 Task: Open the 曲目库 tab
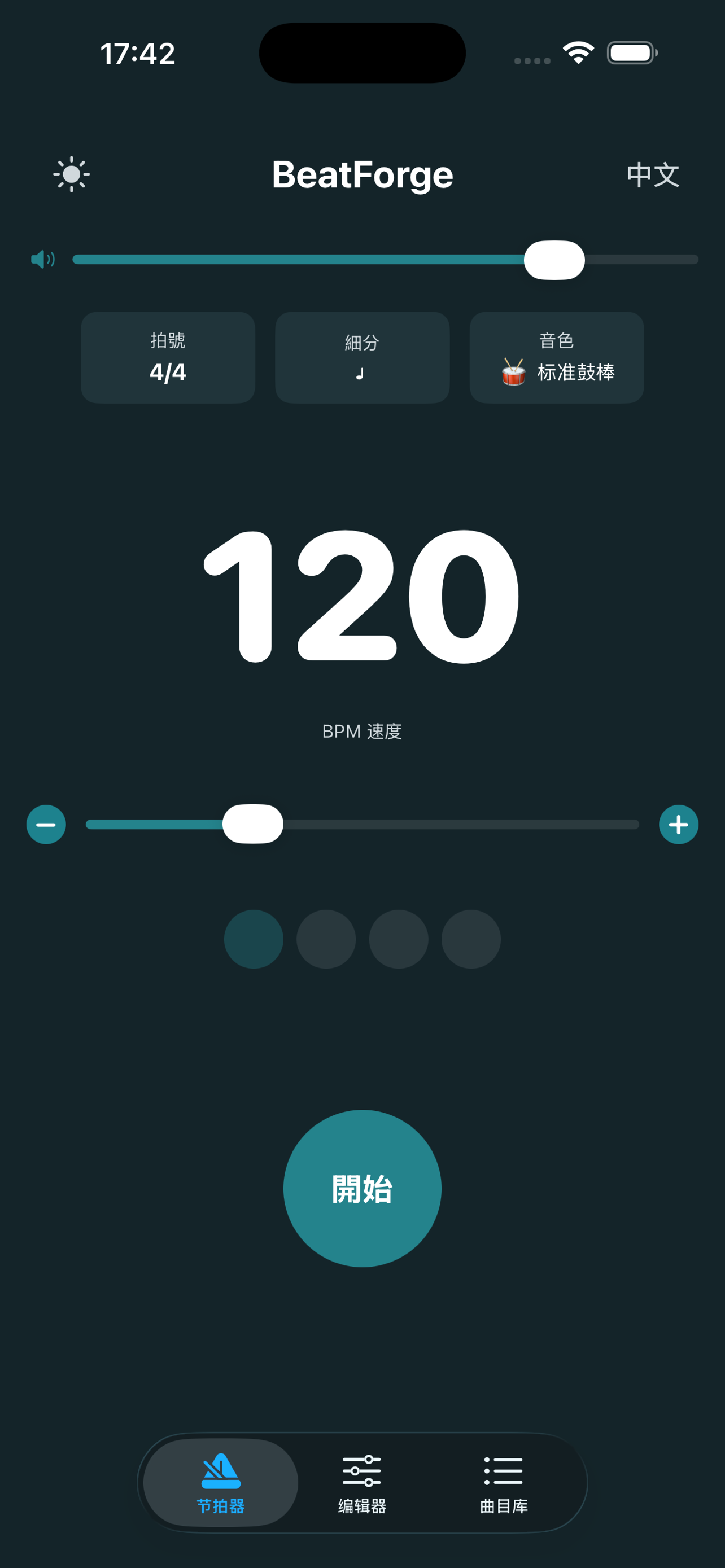coord(504,1483)
